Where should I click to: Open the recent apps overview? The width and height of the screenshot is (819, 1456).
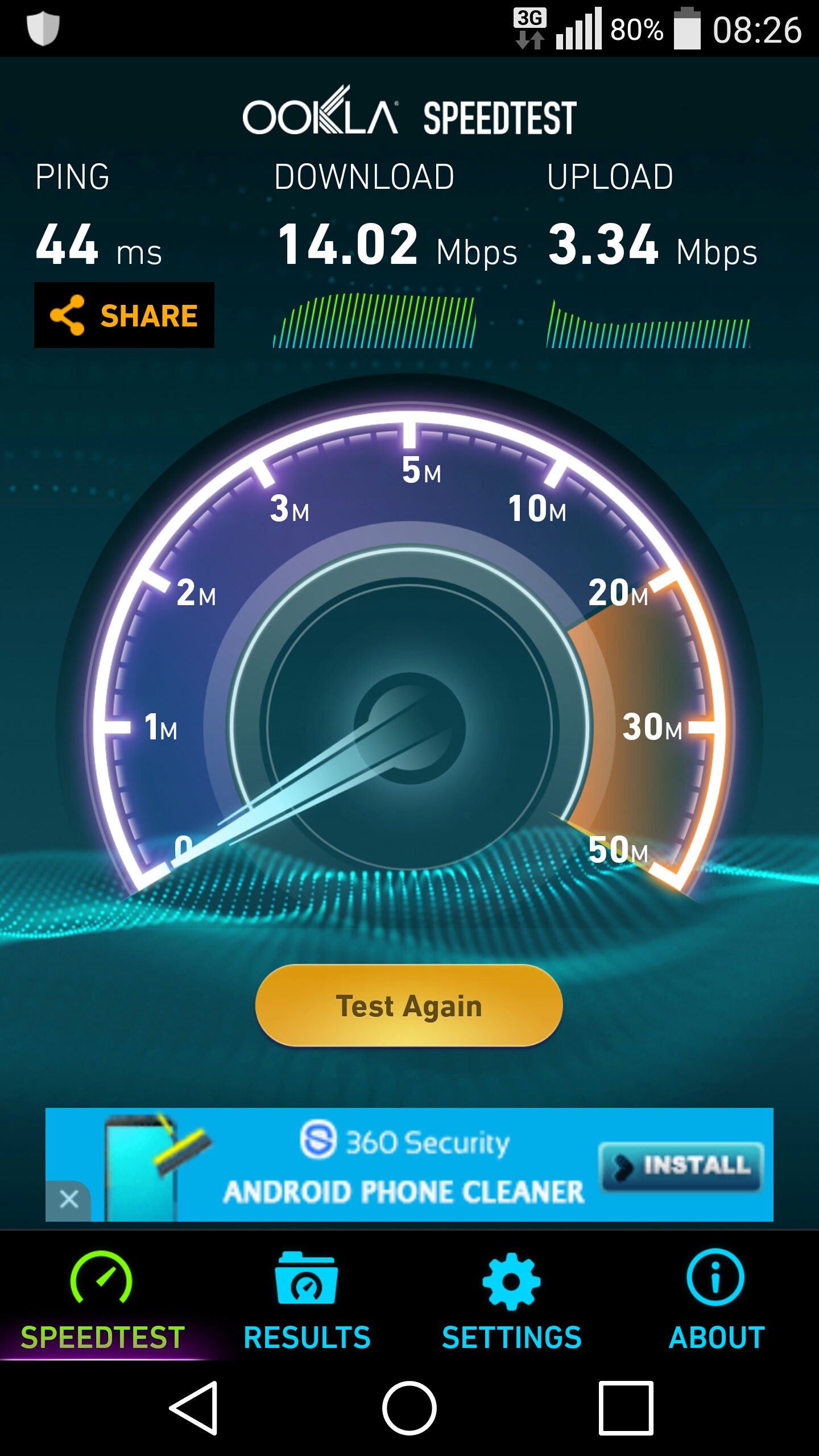click(x=626, y=1408)
